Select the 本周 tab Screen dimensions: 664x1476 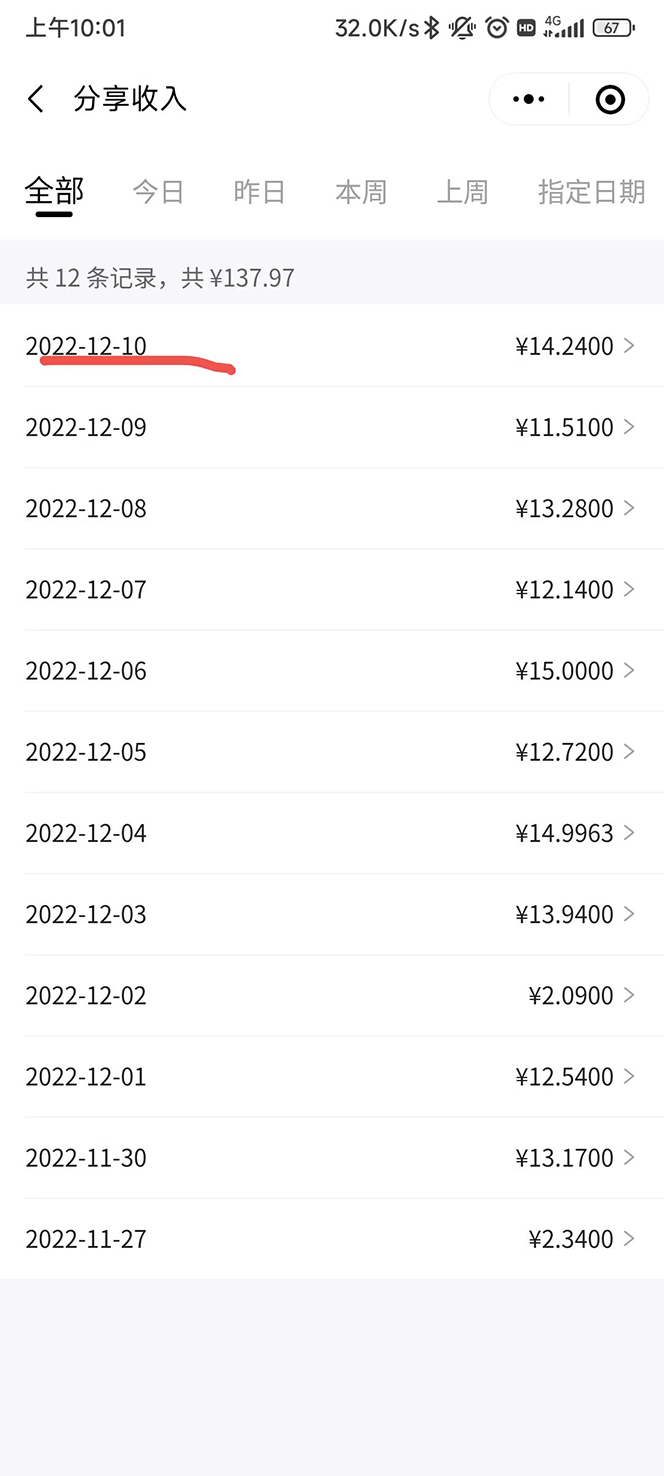(x=361, y=191)
